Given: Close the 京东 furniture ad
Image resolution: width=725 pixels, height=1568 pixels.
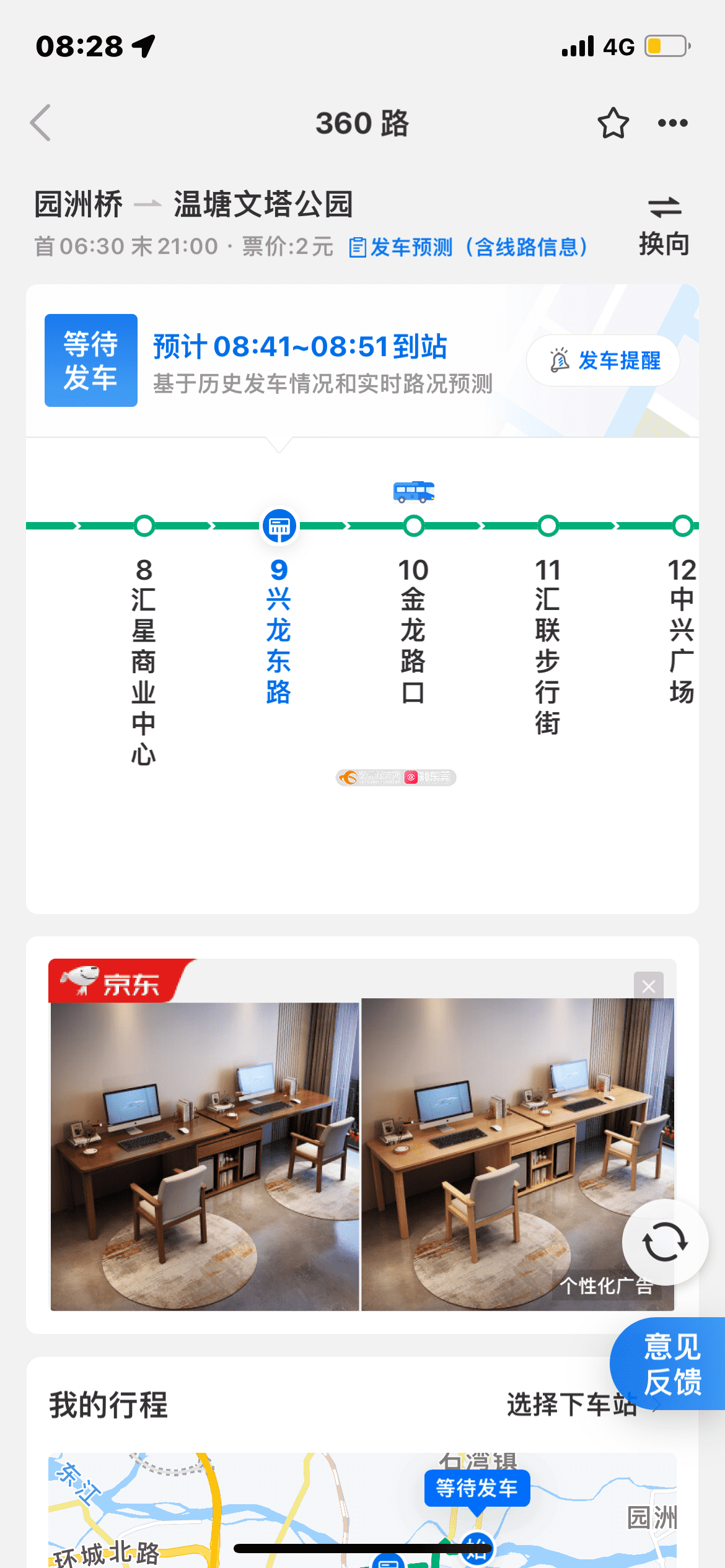Looking at the screenshot, I should tap(648, 986).
